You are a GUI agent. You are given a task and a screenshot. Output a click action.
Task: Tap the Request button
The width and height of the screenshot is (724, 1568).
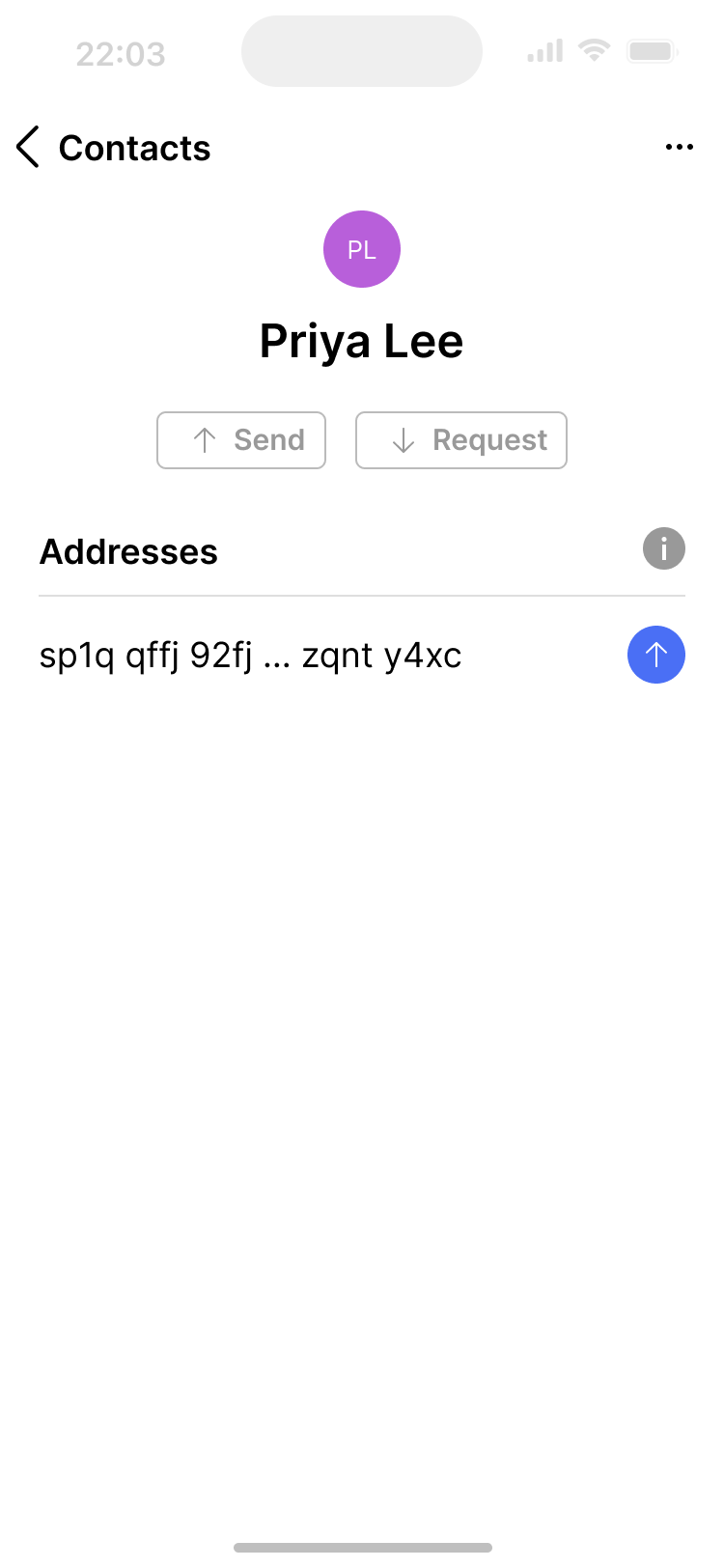coord(461,440)
